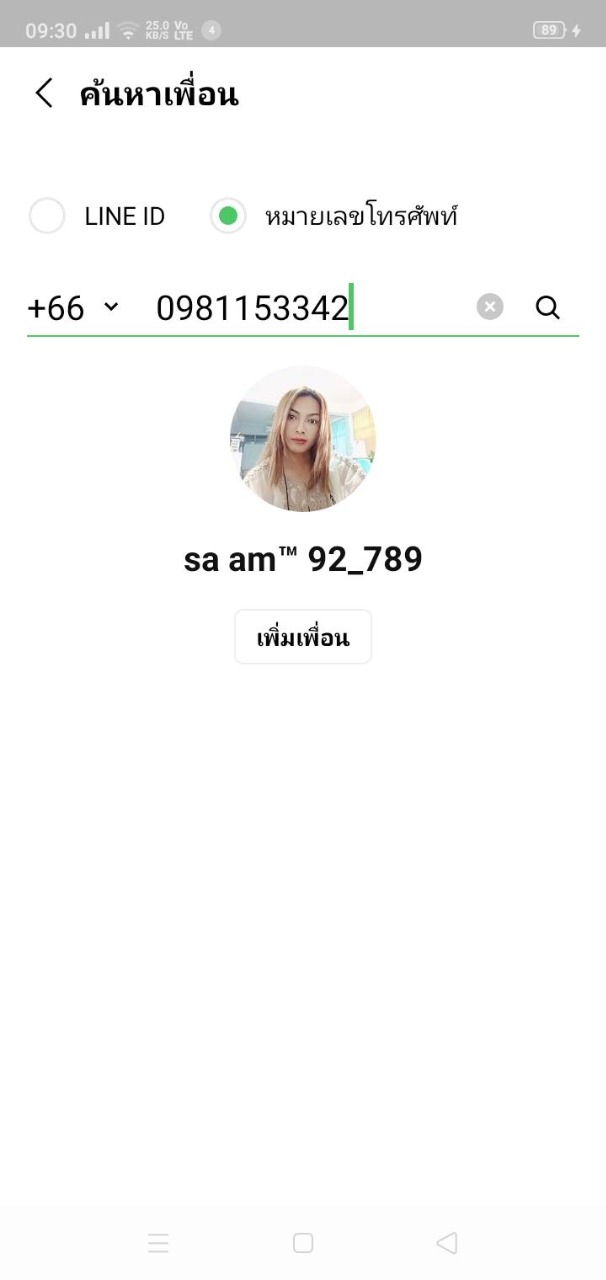Tap the phone number input field
The image size is (606, 1280).
300,307
